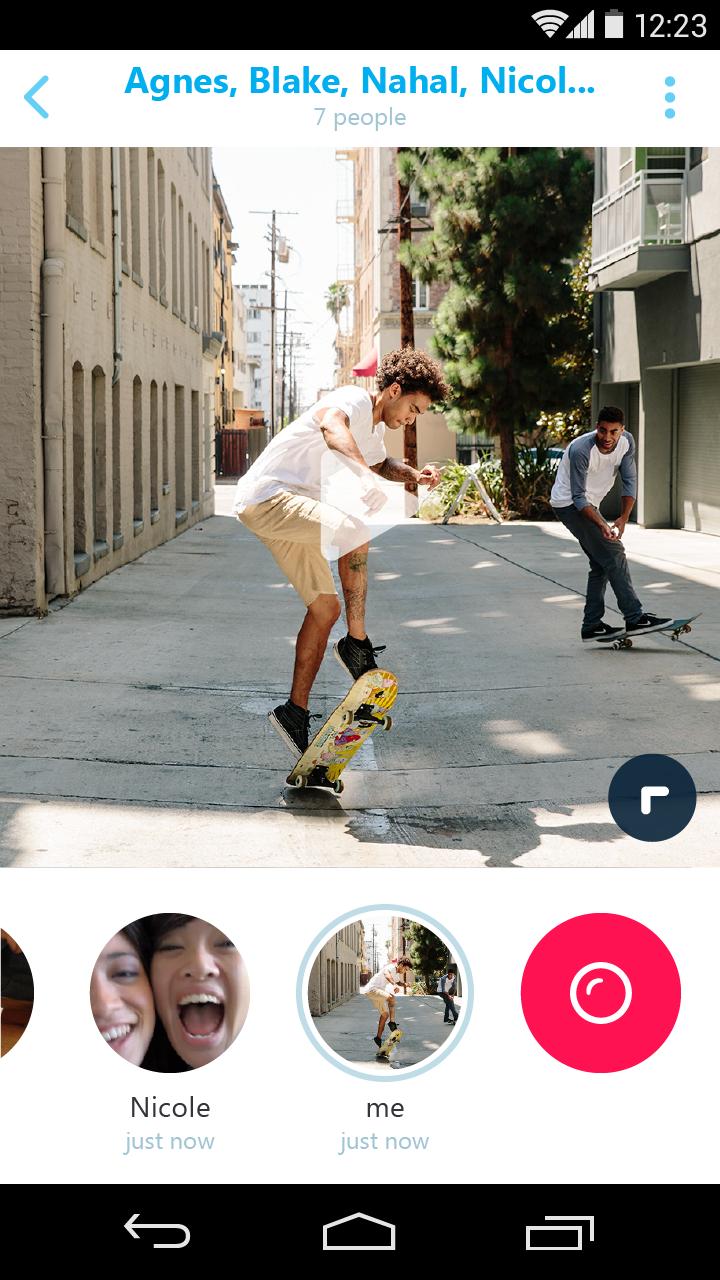Open group details for Agnes, Blake, Nahal
Screen dimensions: 720x1280
coord(359,96)
